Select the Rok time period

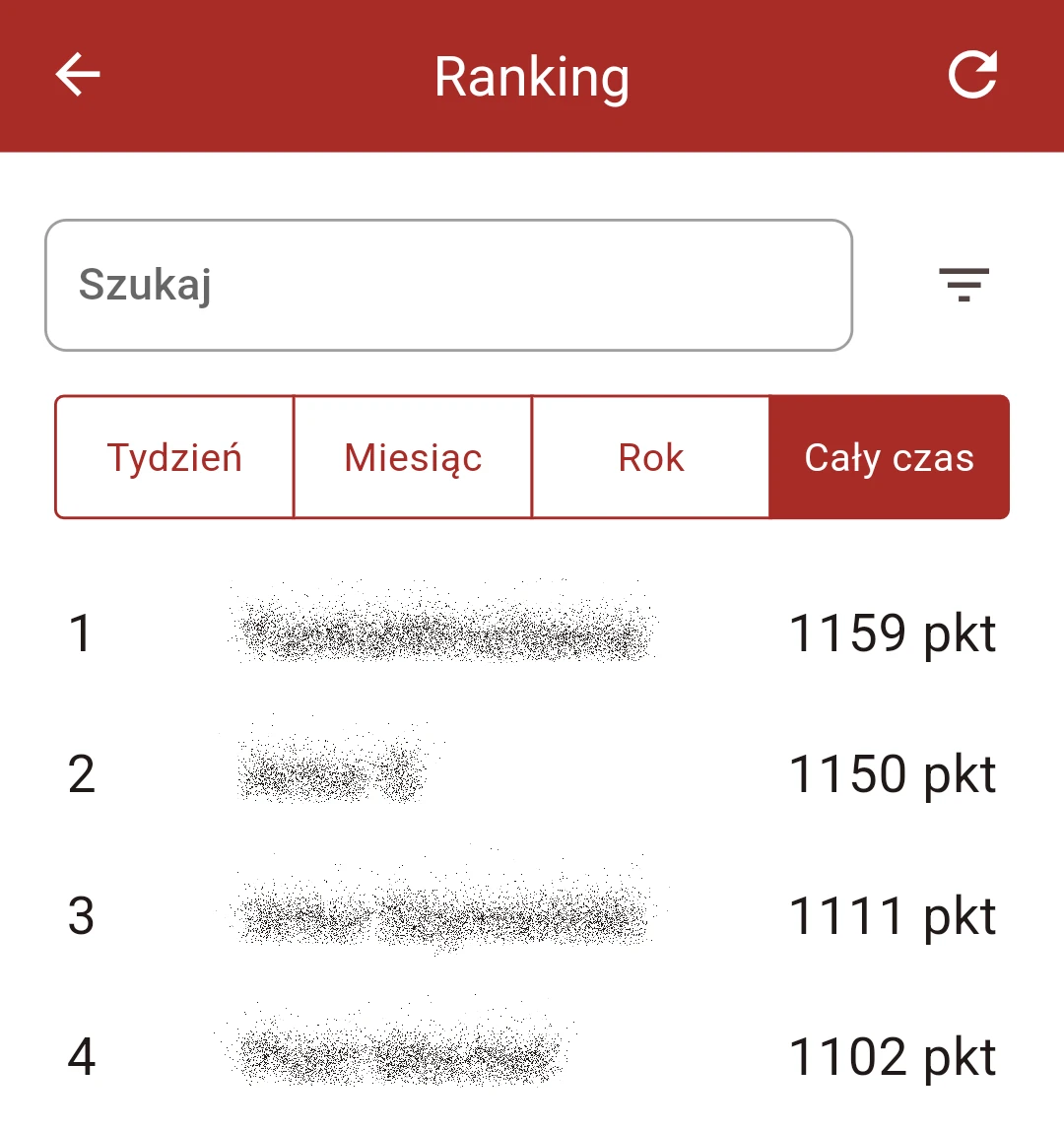click(x=650, y=456)
